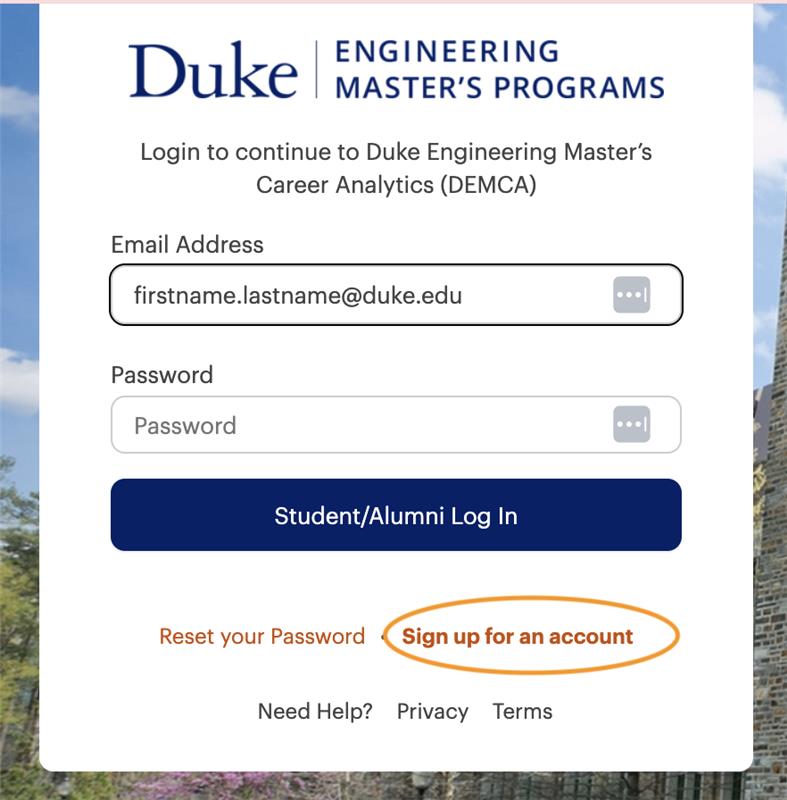This screenshot has width=787, height=800.
Task: Select Sign up for an account
Action: click(518, 636)
